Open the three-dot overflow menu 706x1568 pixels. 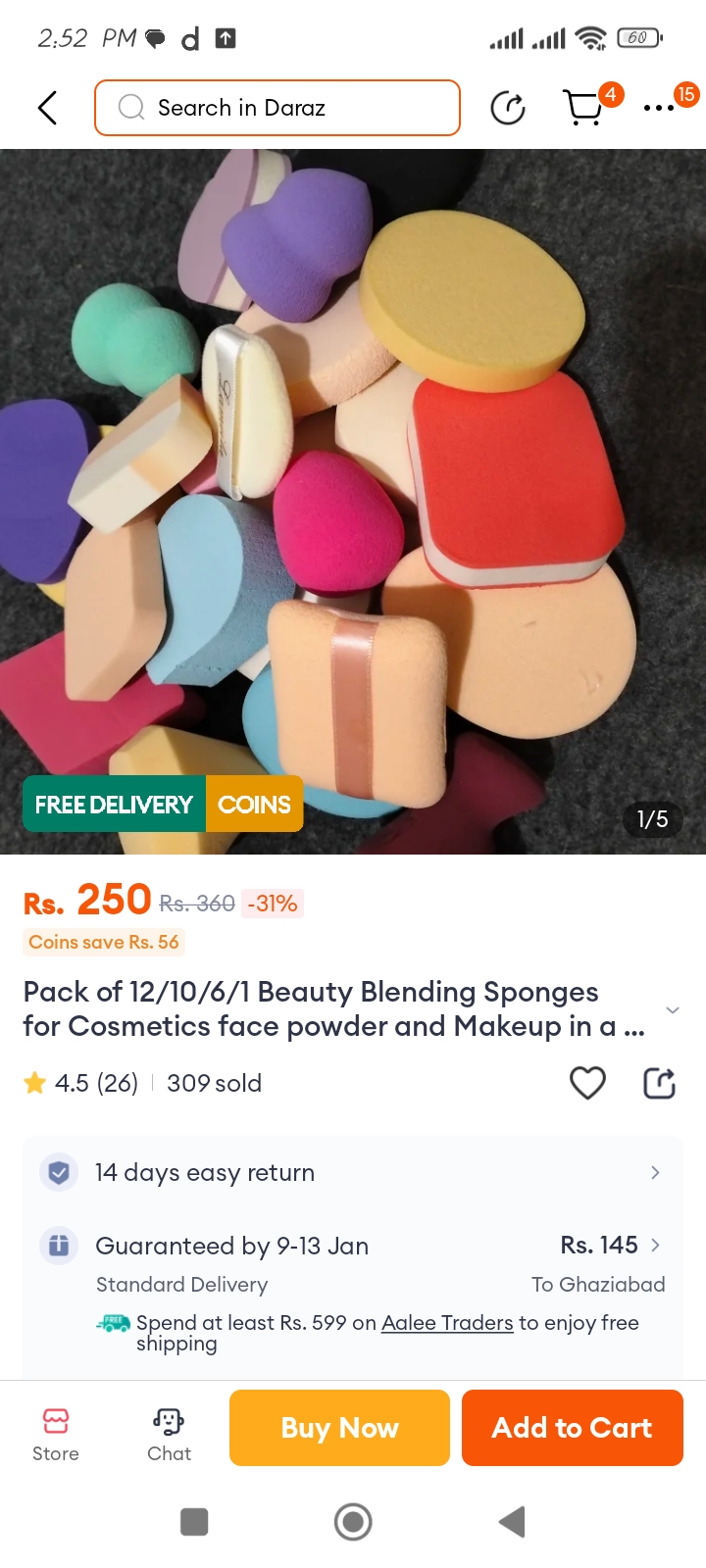pos(659,108)
